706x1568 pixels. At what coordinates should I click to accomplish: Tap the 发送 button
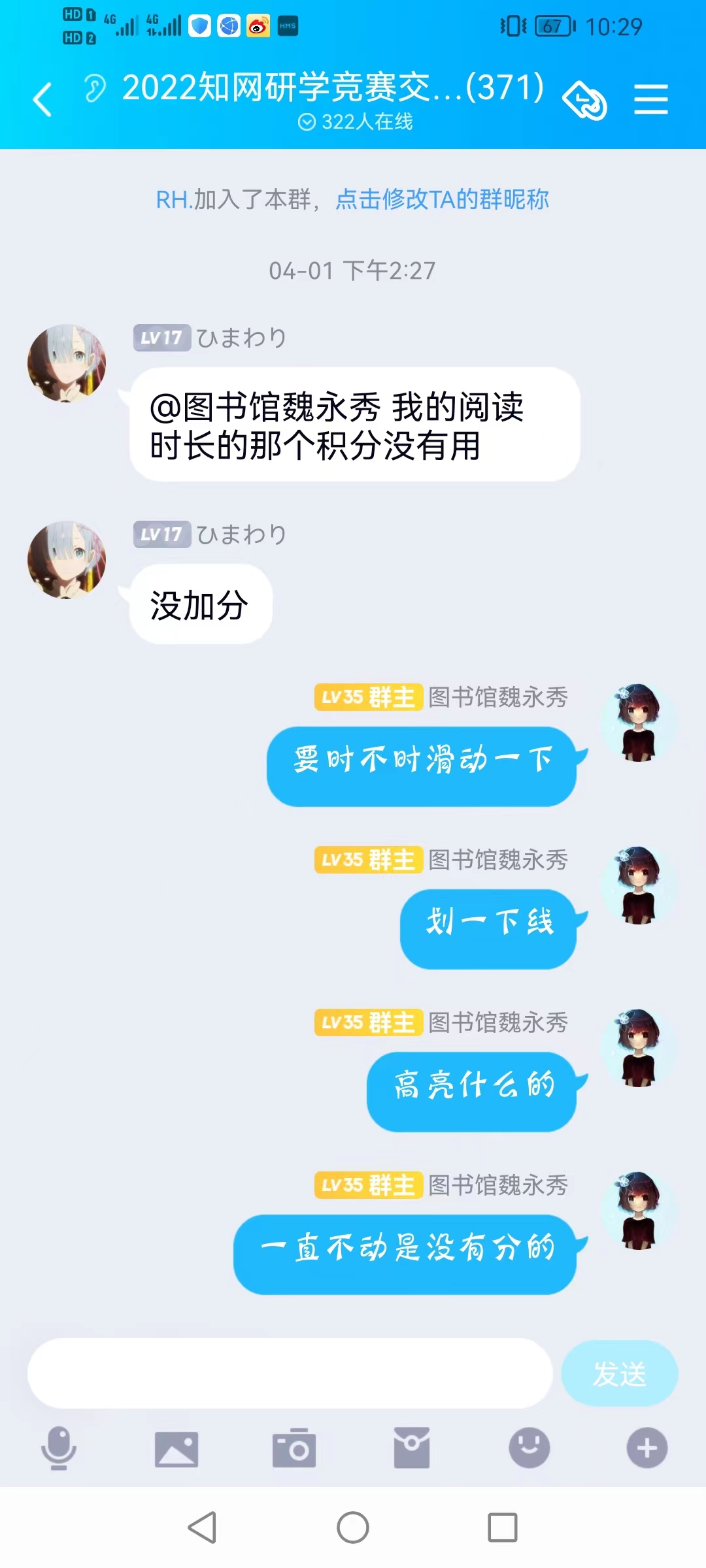[x=619, y=1373]
